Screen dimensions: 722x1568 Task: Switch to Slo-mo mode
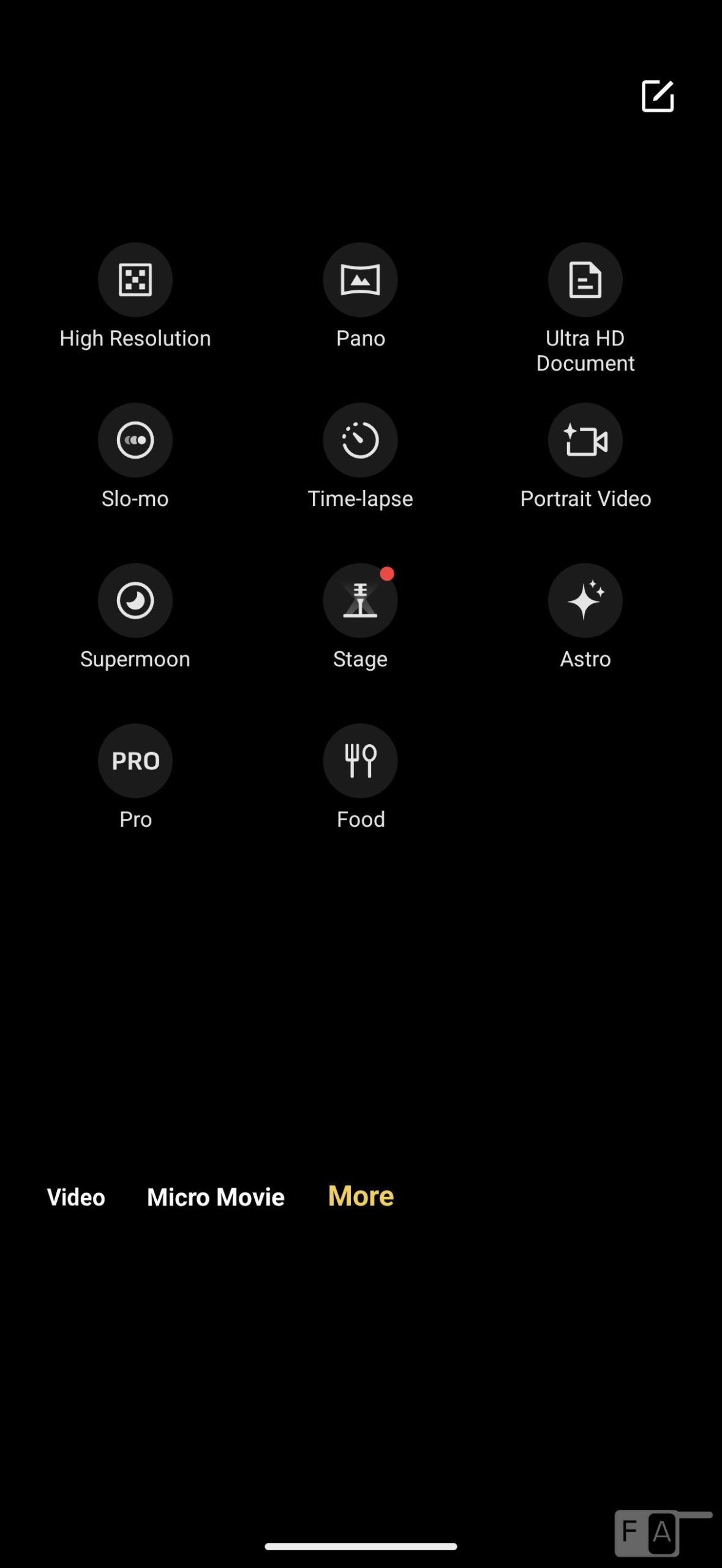coord(135,440)
